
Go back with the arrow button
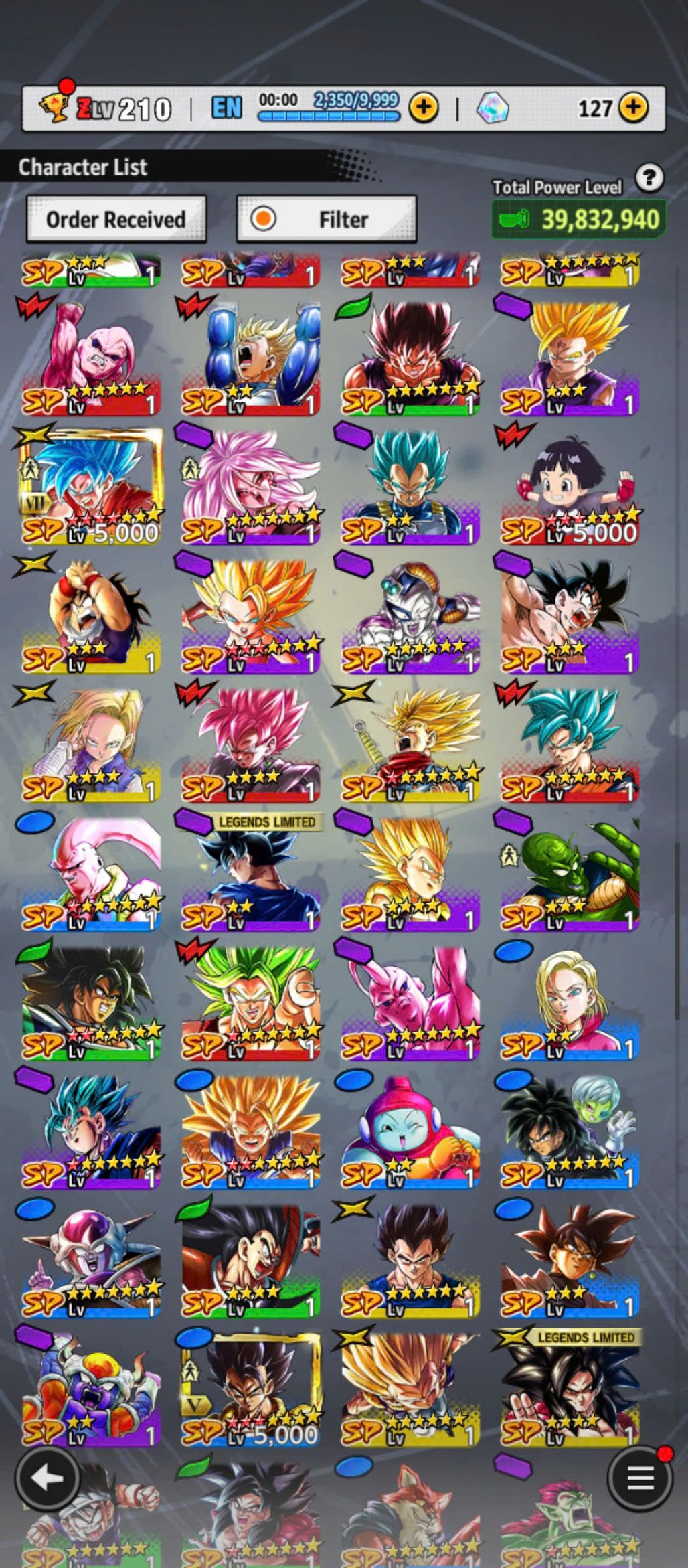pos(46,1478)
